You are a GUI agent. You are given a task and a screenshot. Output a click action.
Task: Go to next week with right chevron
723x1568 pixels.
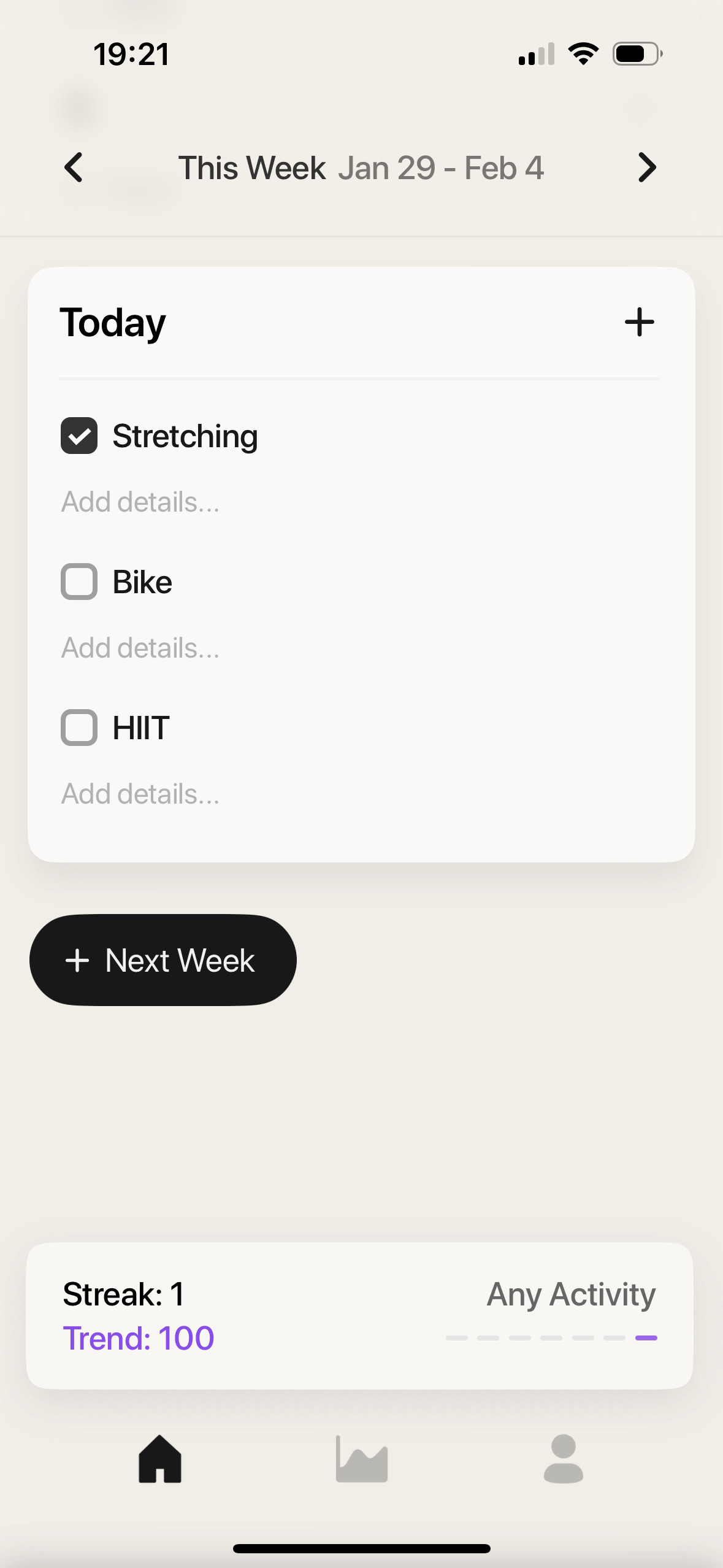pyautogui.click(x=646, y=167)
